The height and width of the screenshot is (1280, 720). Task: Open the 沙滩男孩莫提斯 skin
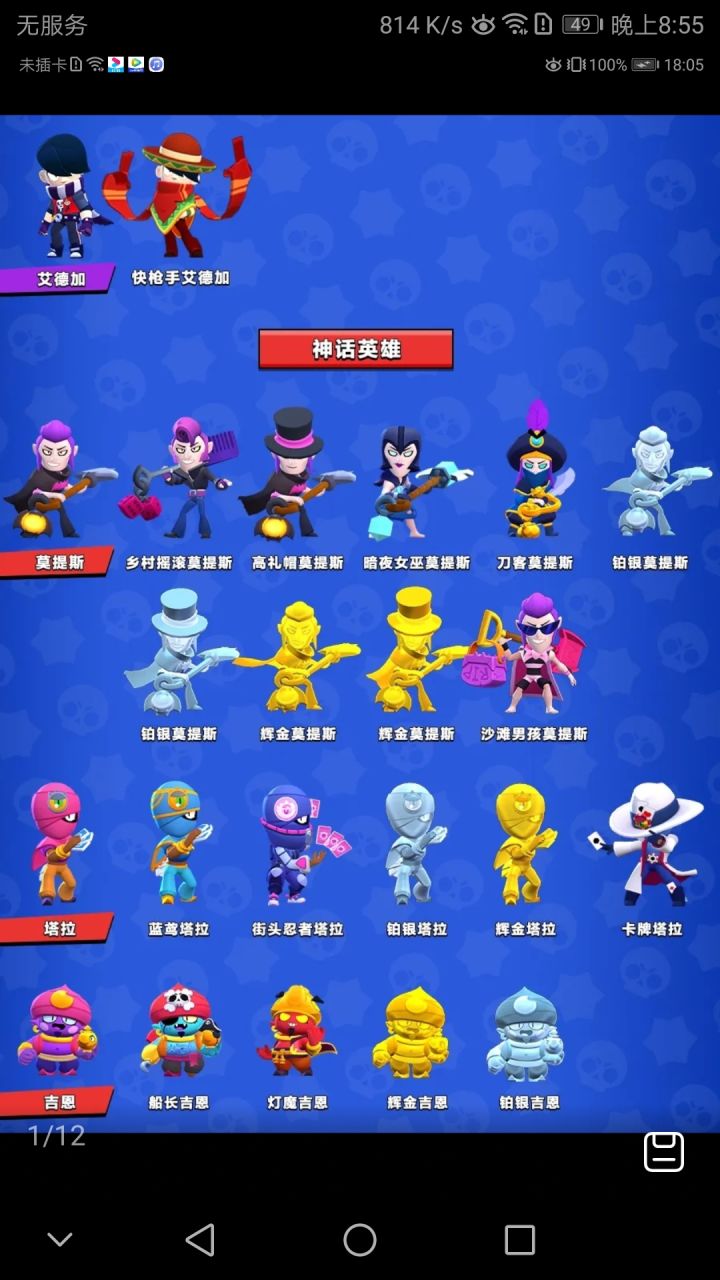click(x=535, y=660)
